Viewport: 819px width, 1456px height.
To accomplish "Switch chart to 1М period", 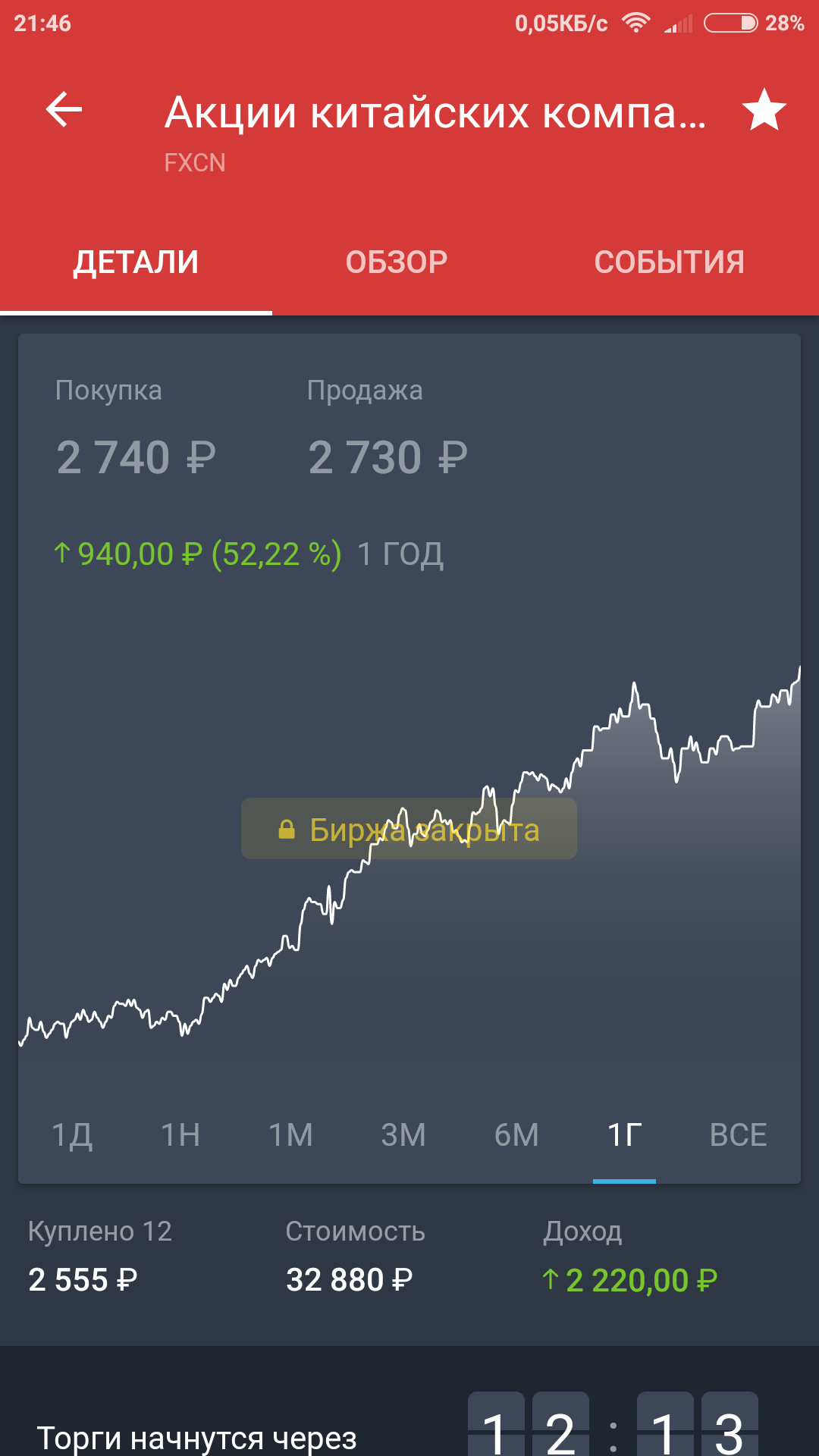I will coord(290,1135).
